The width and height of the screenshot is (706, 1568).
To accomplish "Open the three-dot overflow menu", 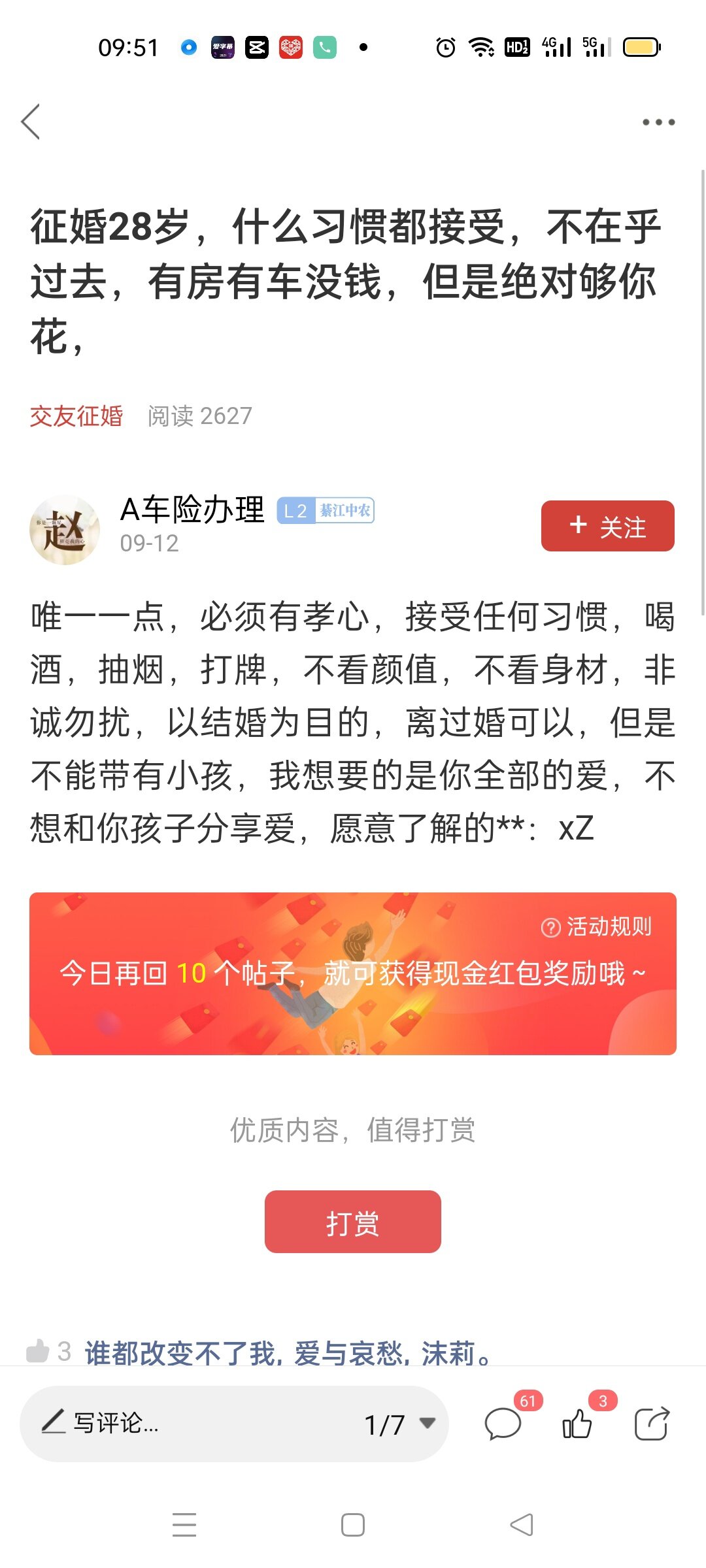I will (658, 122).
